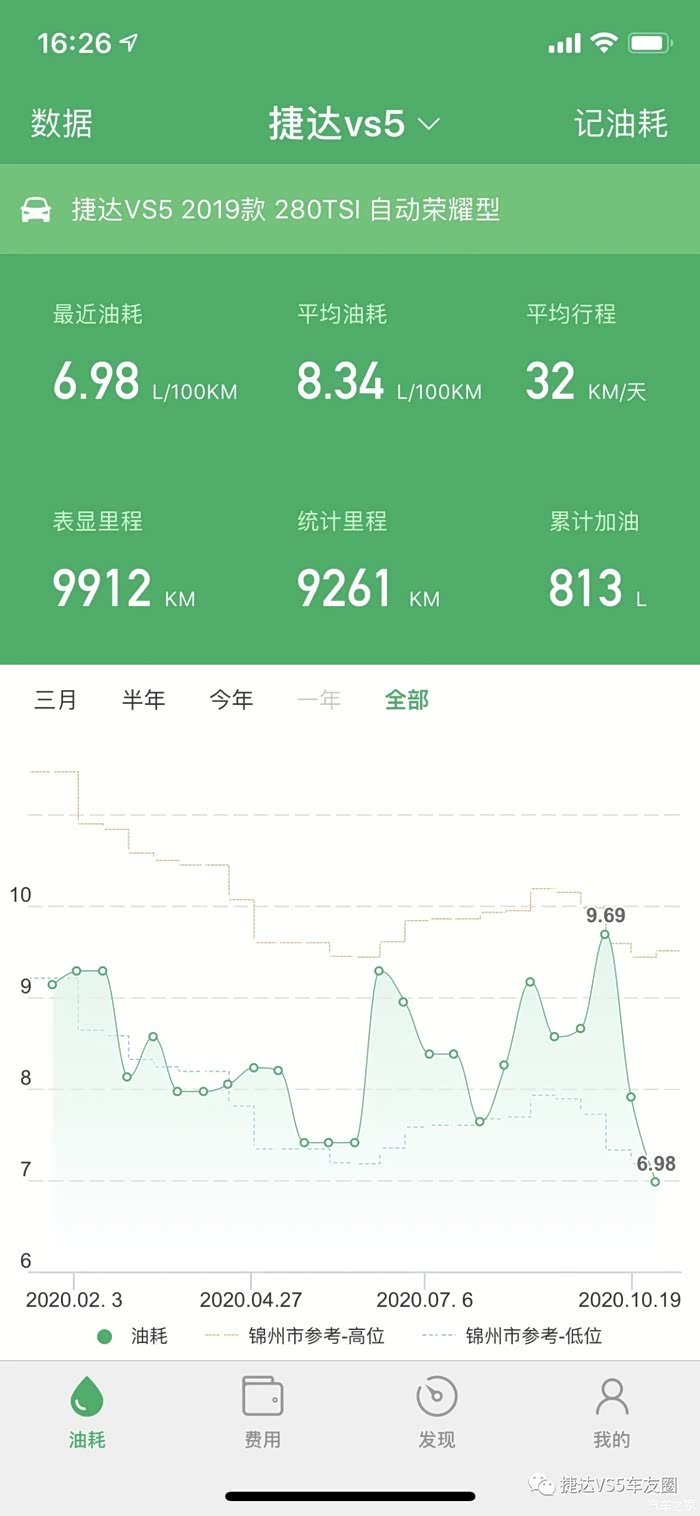Open the 捷达VS5 2019款 vehicle banner

coord(350,210)
